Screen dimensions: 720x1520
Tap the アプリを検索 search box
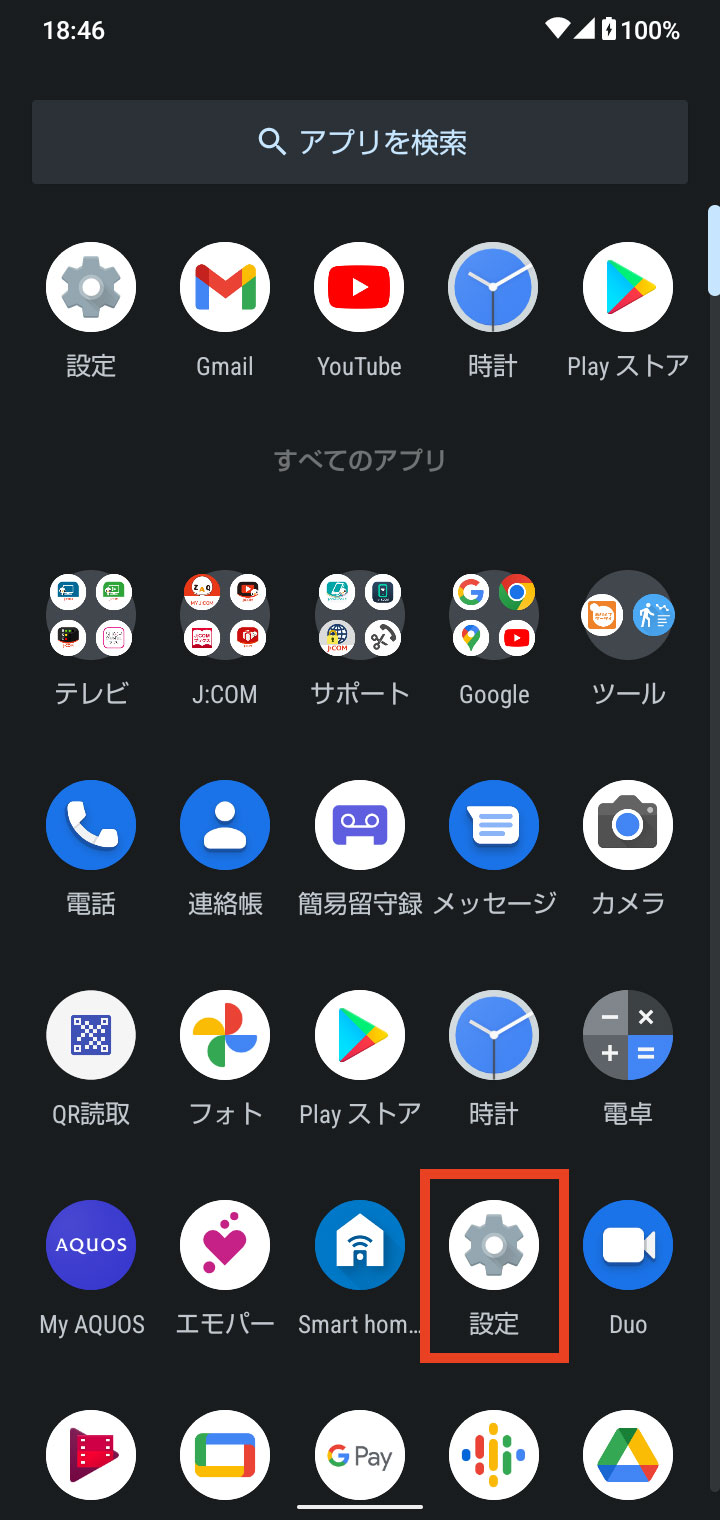pyautogui.click(x=360, y=142)
